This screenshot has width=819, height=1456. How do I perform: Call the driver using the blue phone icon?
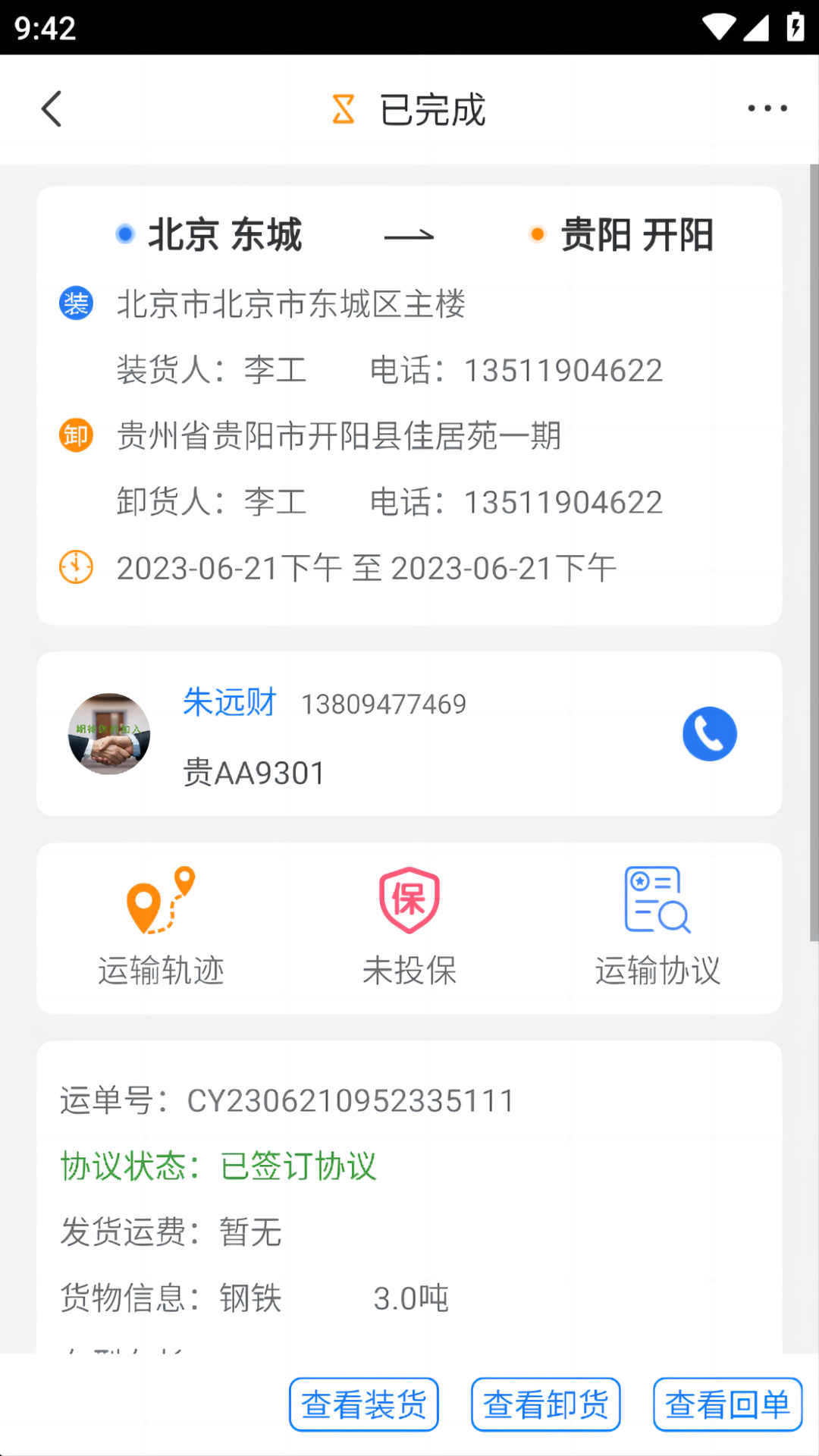pos(709,733)
